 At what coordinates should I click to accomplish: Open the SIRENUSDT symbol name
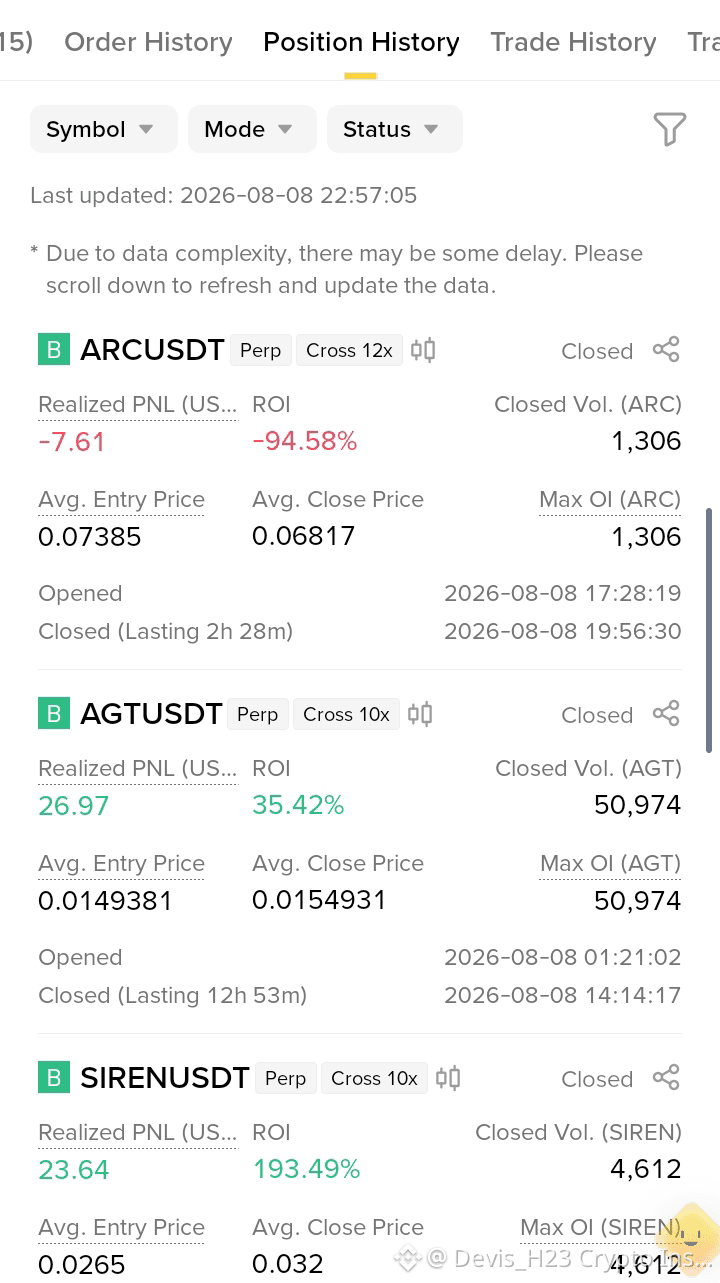165,1078
